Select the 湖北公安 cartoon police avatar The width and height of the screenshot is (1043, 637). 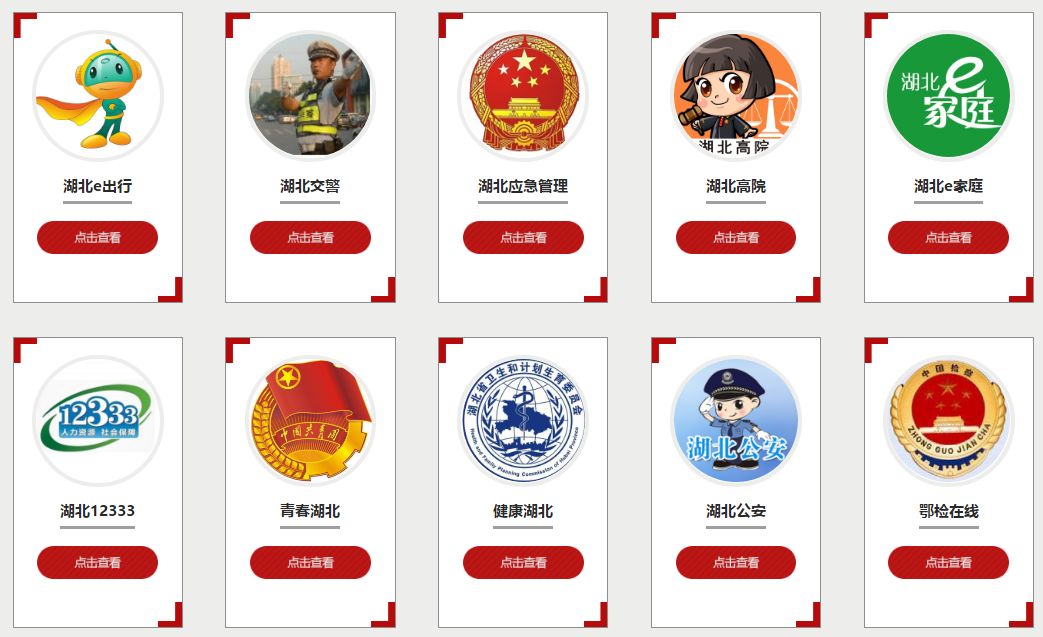click(x=736, y=420)
